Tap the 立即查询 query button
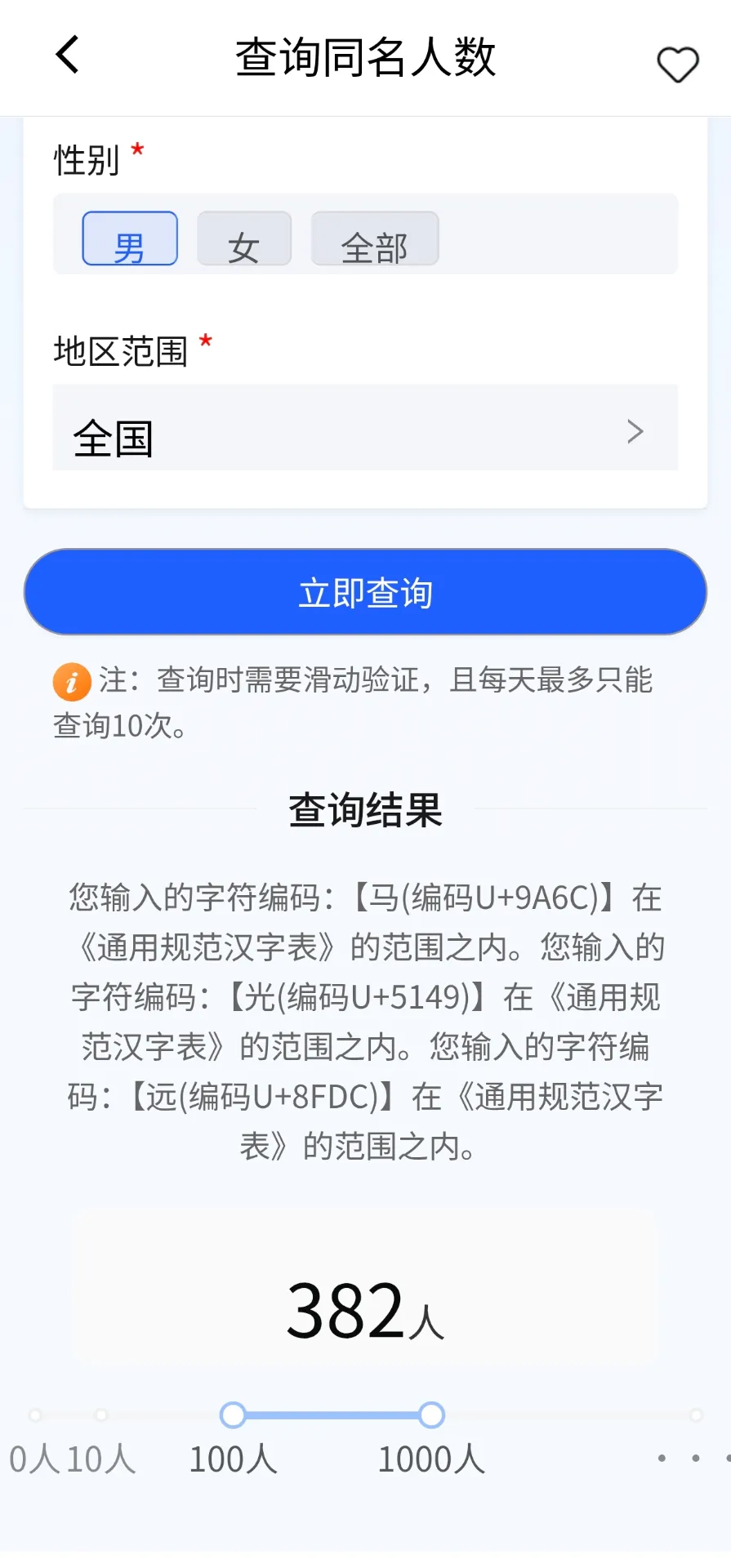Viewport: 731px width, 1568px height. tap(365, 591)
